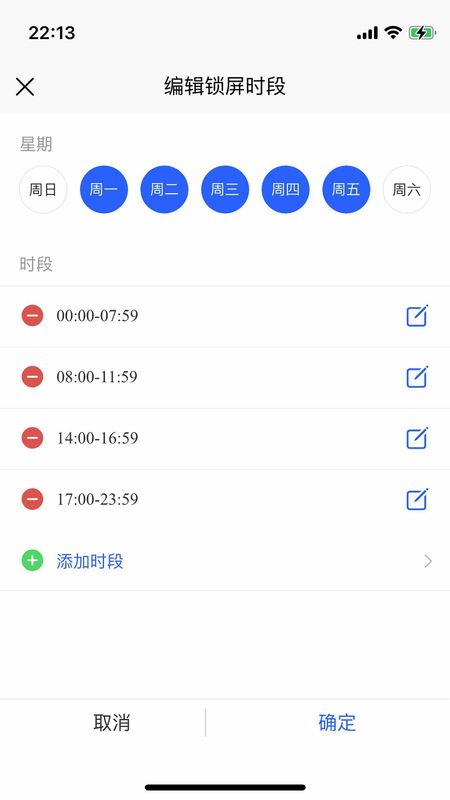Select 周六 in the weekday row
450x800 pixels.
407,190
